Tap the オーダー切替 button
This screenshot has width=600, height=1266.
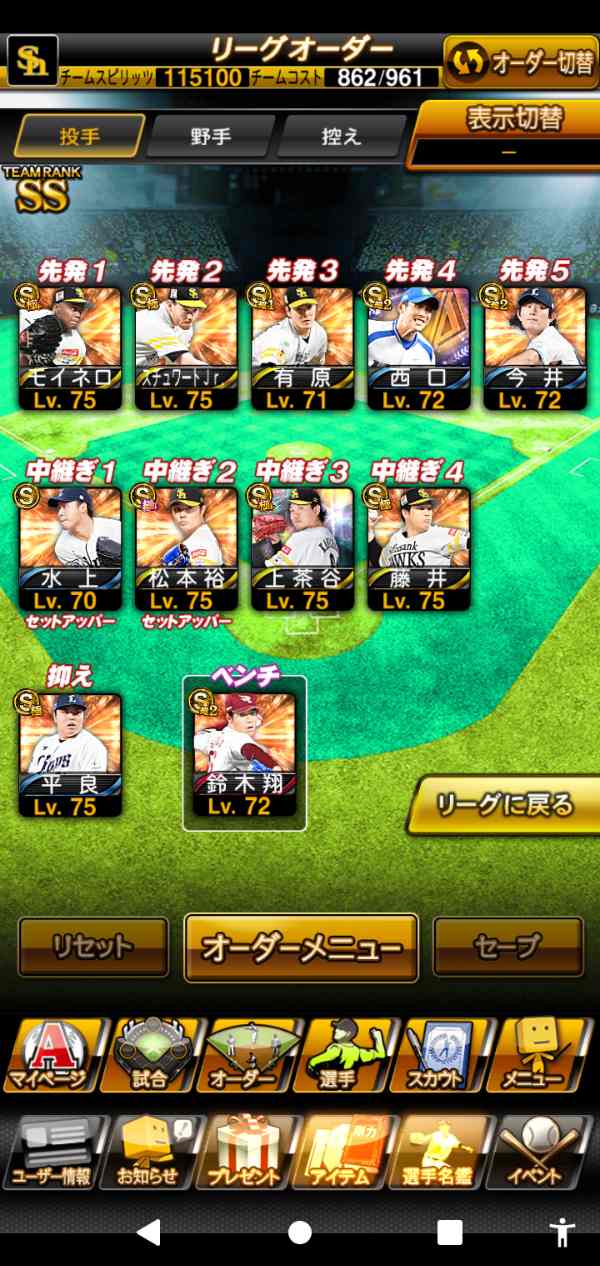(521, 62)
